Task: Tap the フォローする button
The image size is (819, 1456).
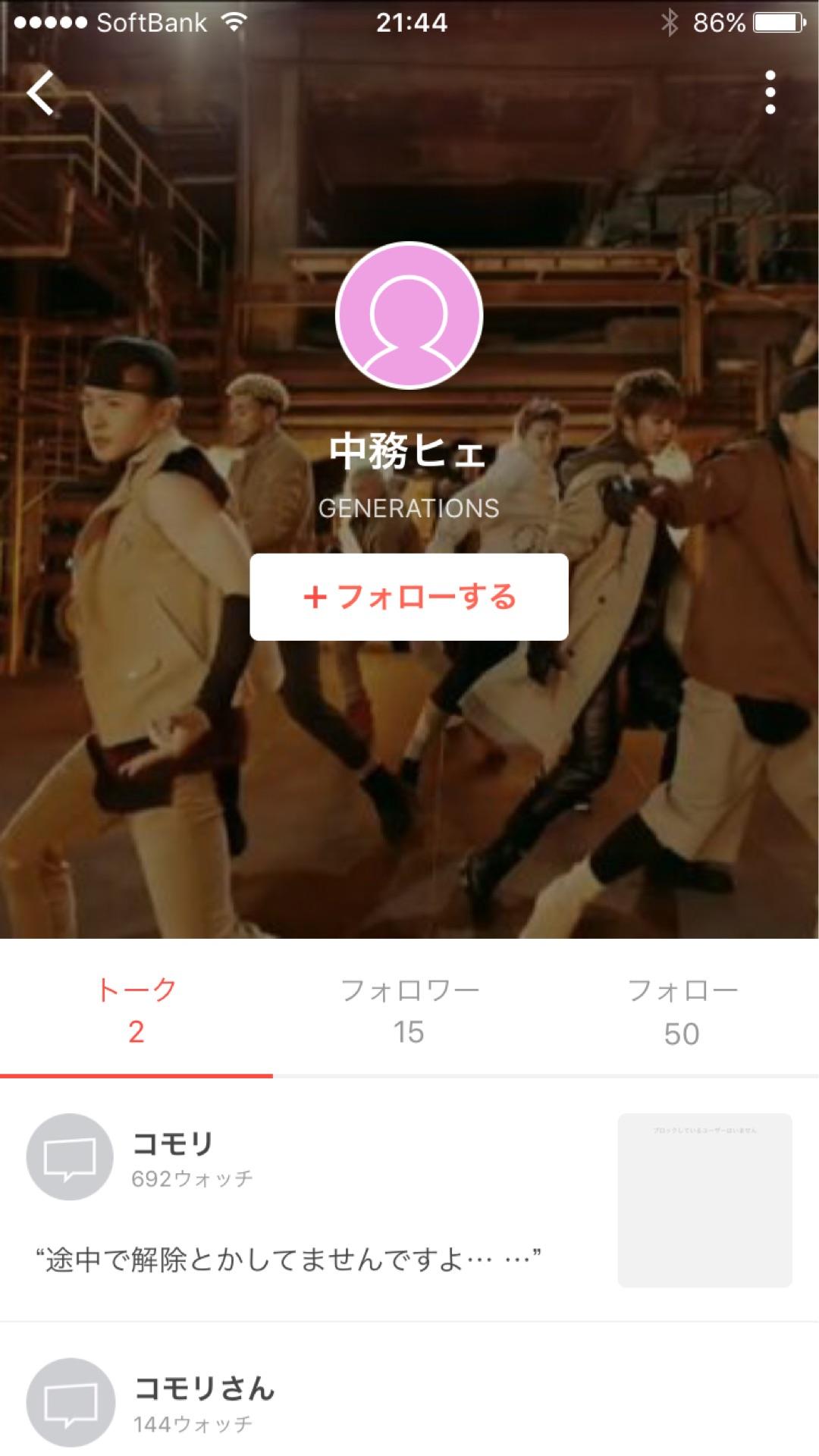Action: point(409,597)
